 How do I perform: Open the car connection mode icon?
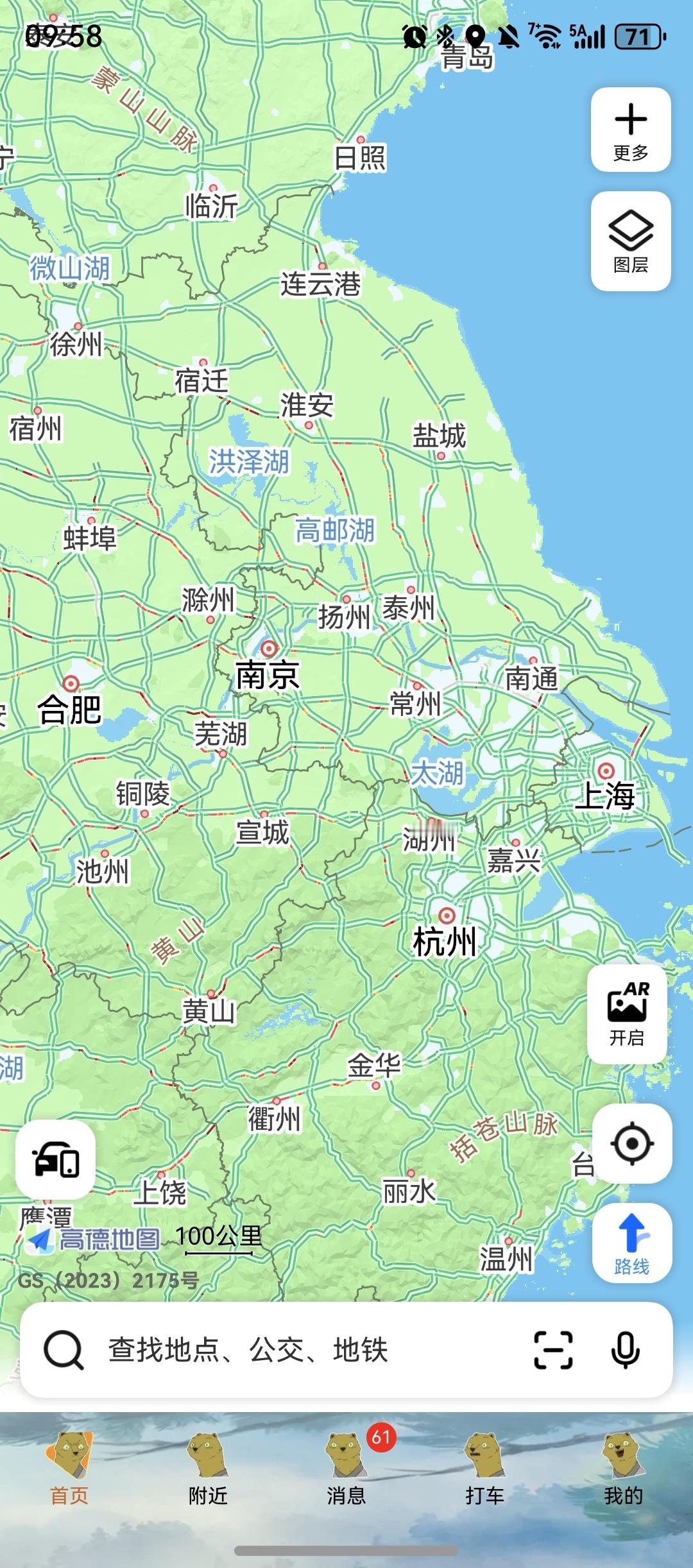[56, 1160]
